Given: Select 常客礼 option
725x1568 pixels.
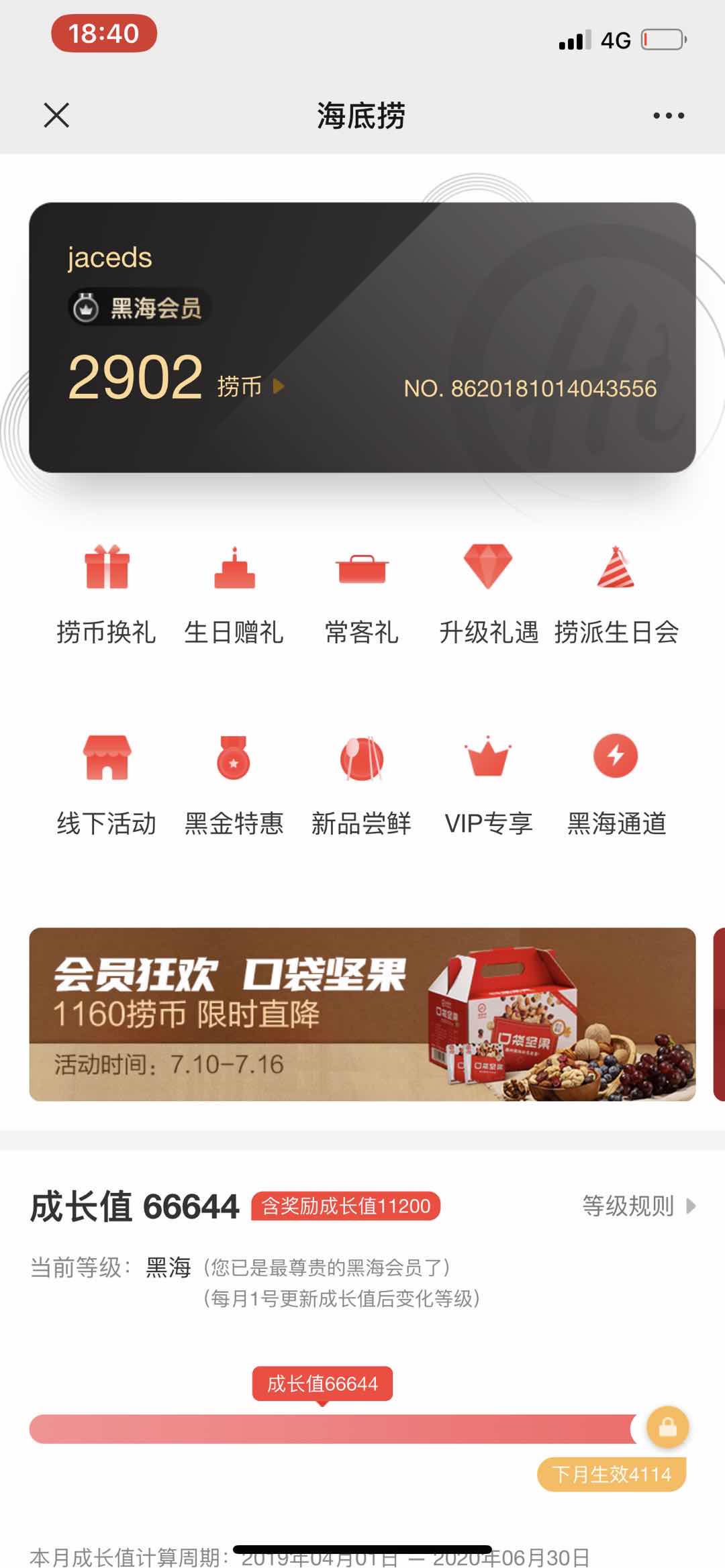Looking at the screenshot, I should (362, 595).
